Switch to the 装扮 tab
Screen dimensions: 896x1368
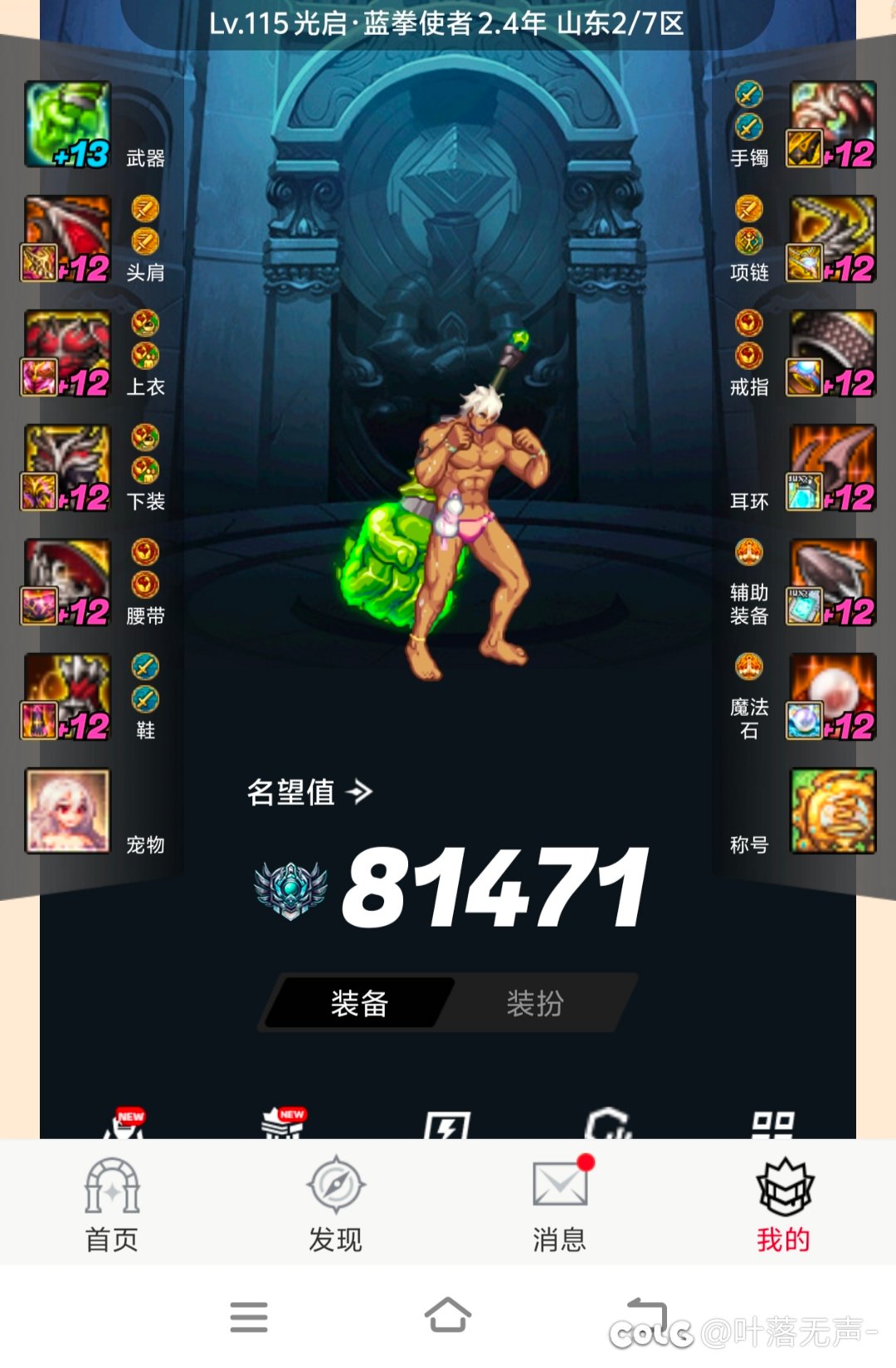(x=535, y=1003)
